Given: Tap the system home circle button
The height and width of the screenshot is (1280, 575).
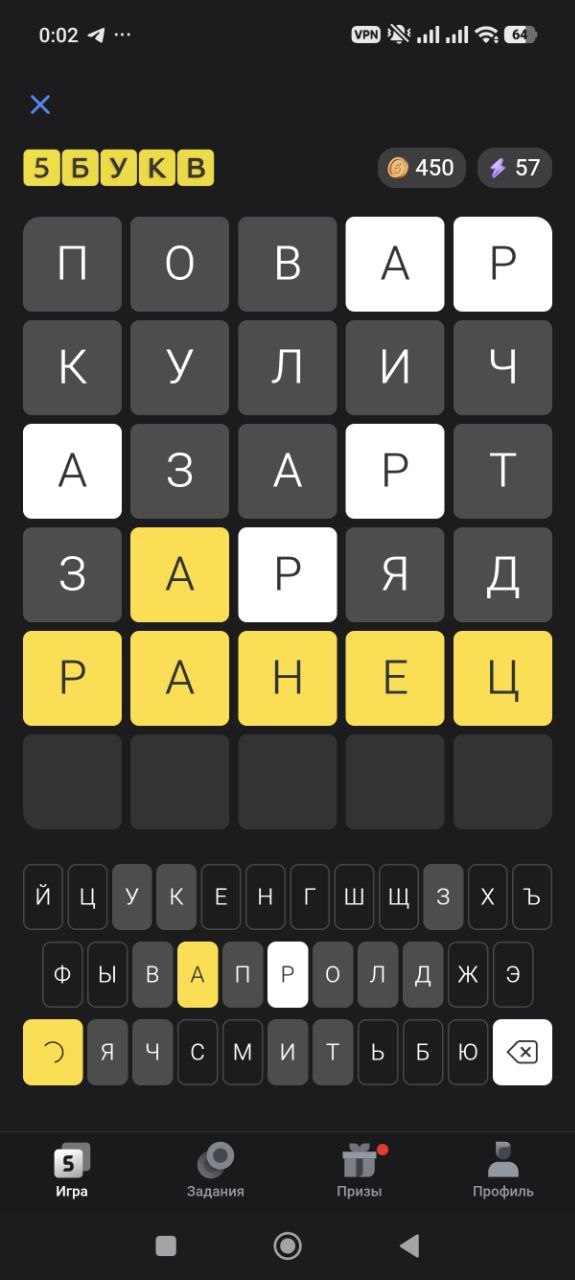Looking at the screenshot, I should pyautogui.click(x=288, y=1245).
